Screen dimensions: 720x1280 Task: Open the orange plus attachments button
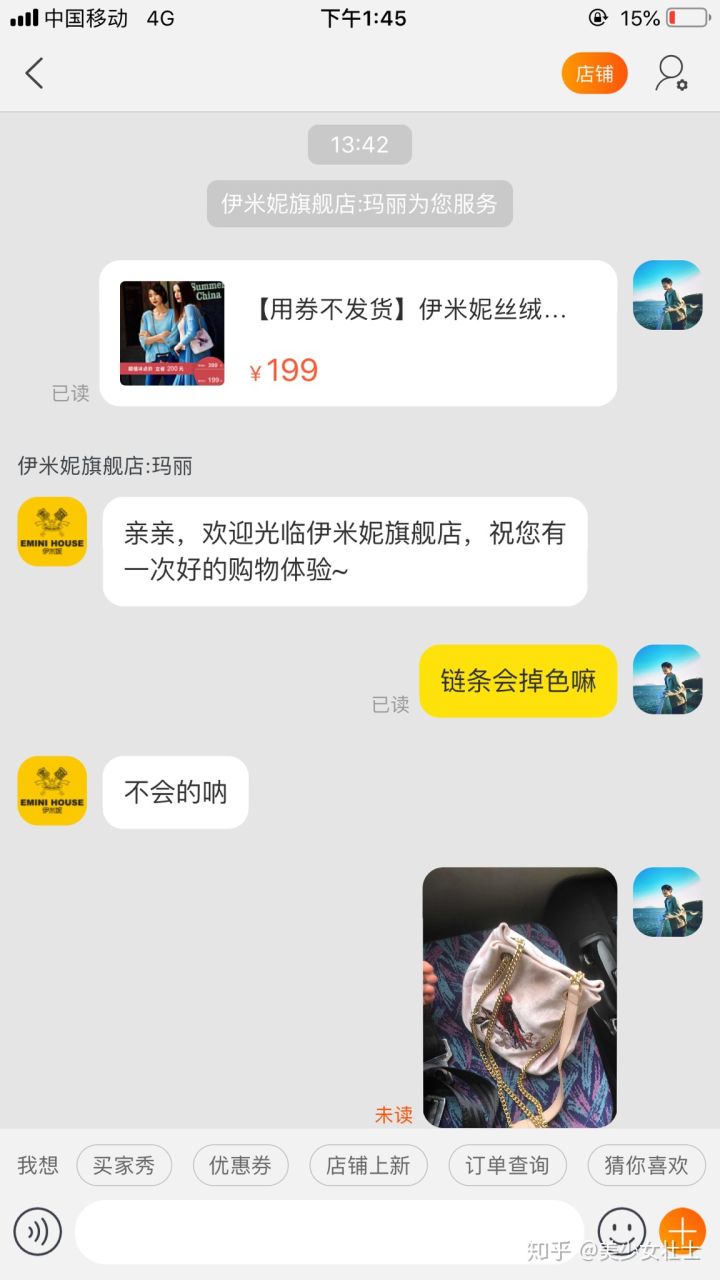pos(683,1231)
